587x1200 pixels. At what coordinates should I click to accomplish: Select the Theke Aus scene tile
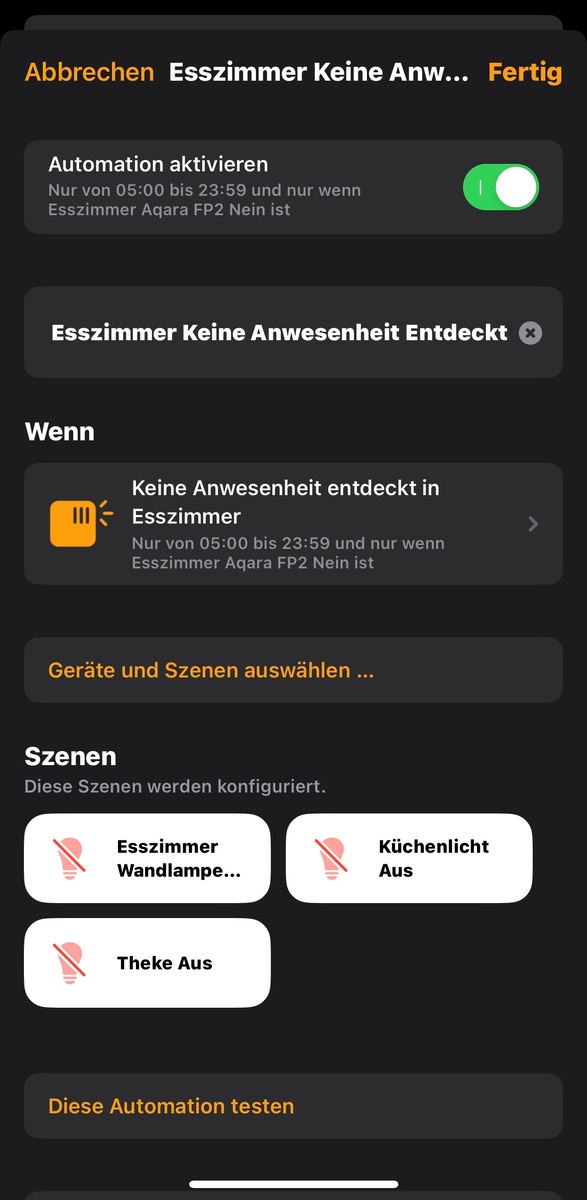[147, 963]
